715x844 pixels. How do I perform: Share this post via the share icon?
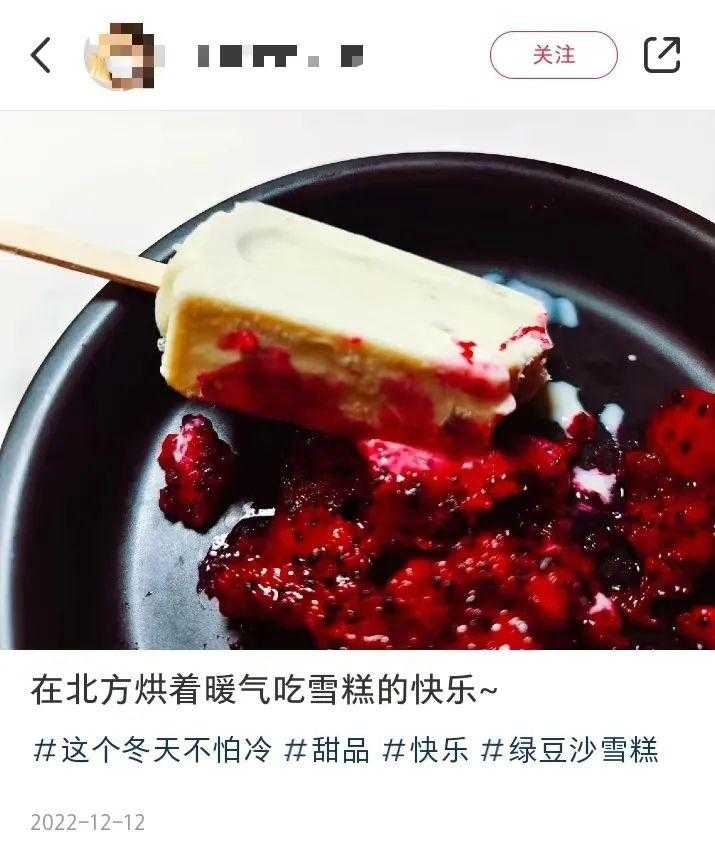(x=661, y=55)
